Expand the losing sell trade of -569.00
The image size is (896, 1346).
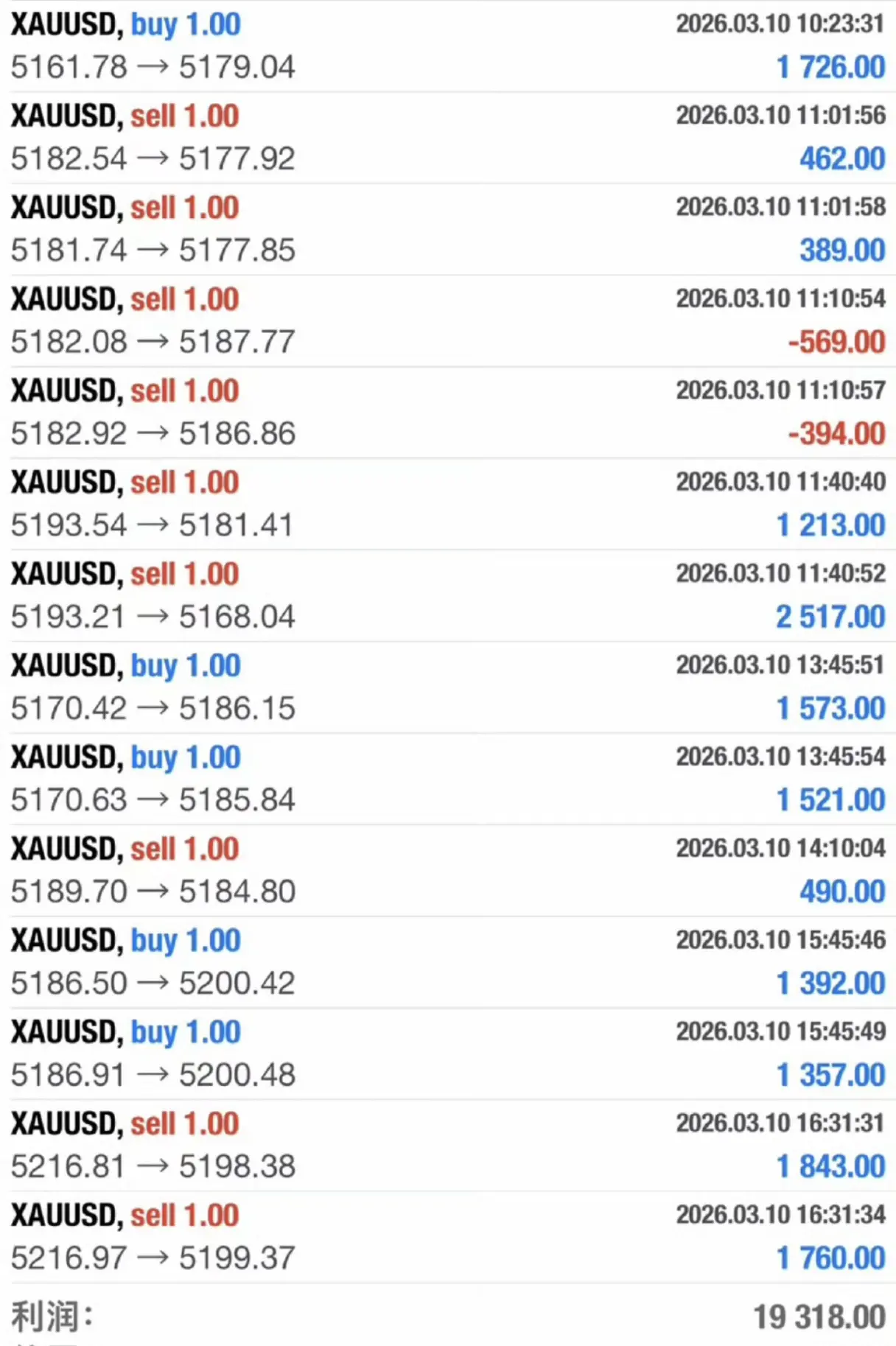(448, 320)
